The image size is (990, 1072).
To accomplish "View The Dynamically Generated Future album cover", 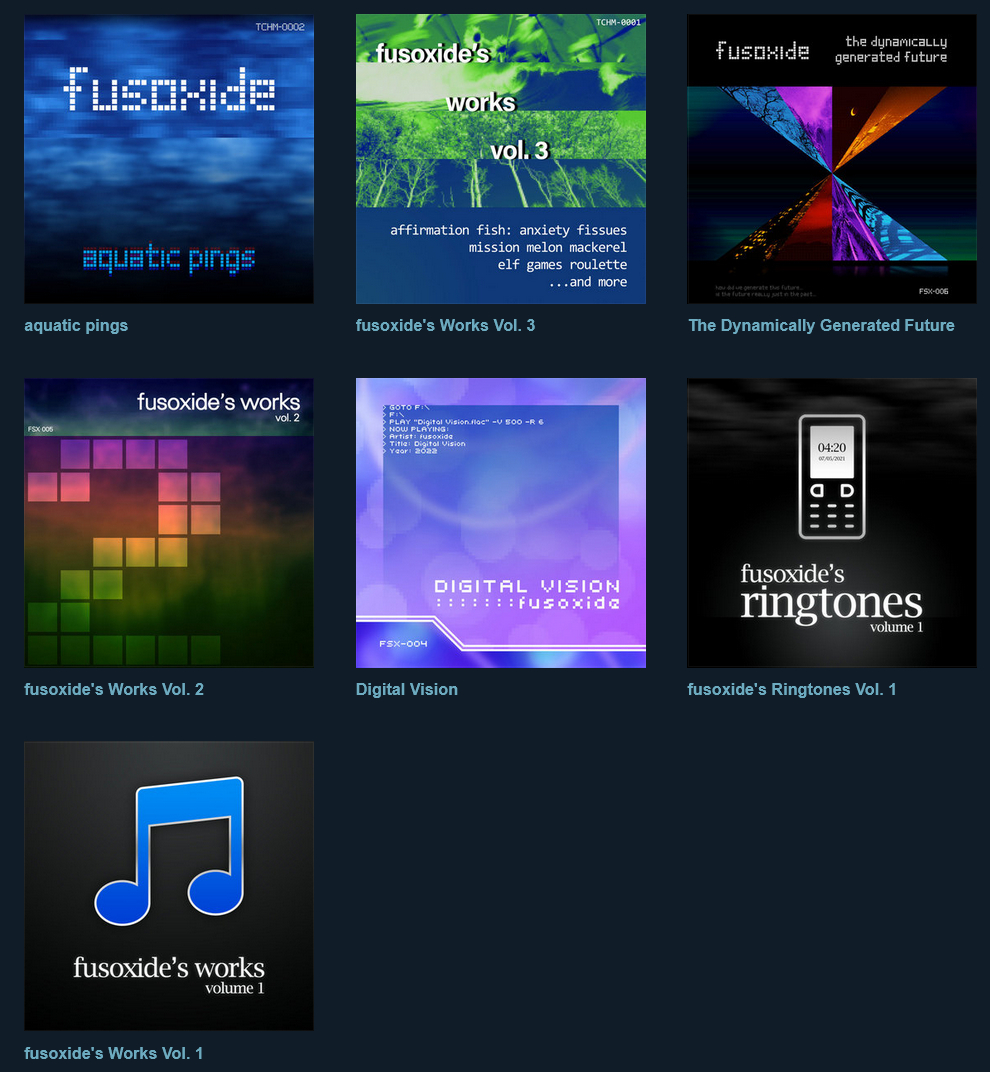I will pos(832,159).
